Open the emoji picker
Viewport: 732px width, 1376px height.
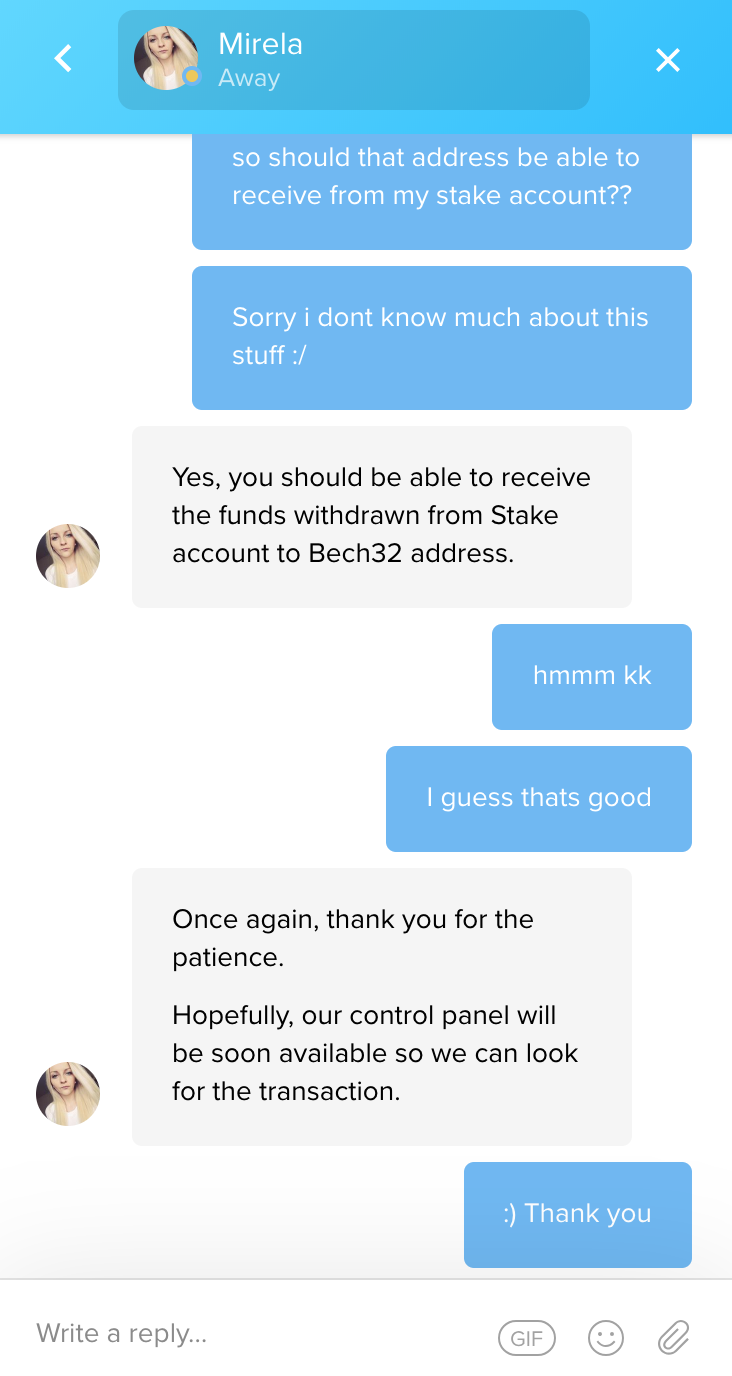(606, 1338)
